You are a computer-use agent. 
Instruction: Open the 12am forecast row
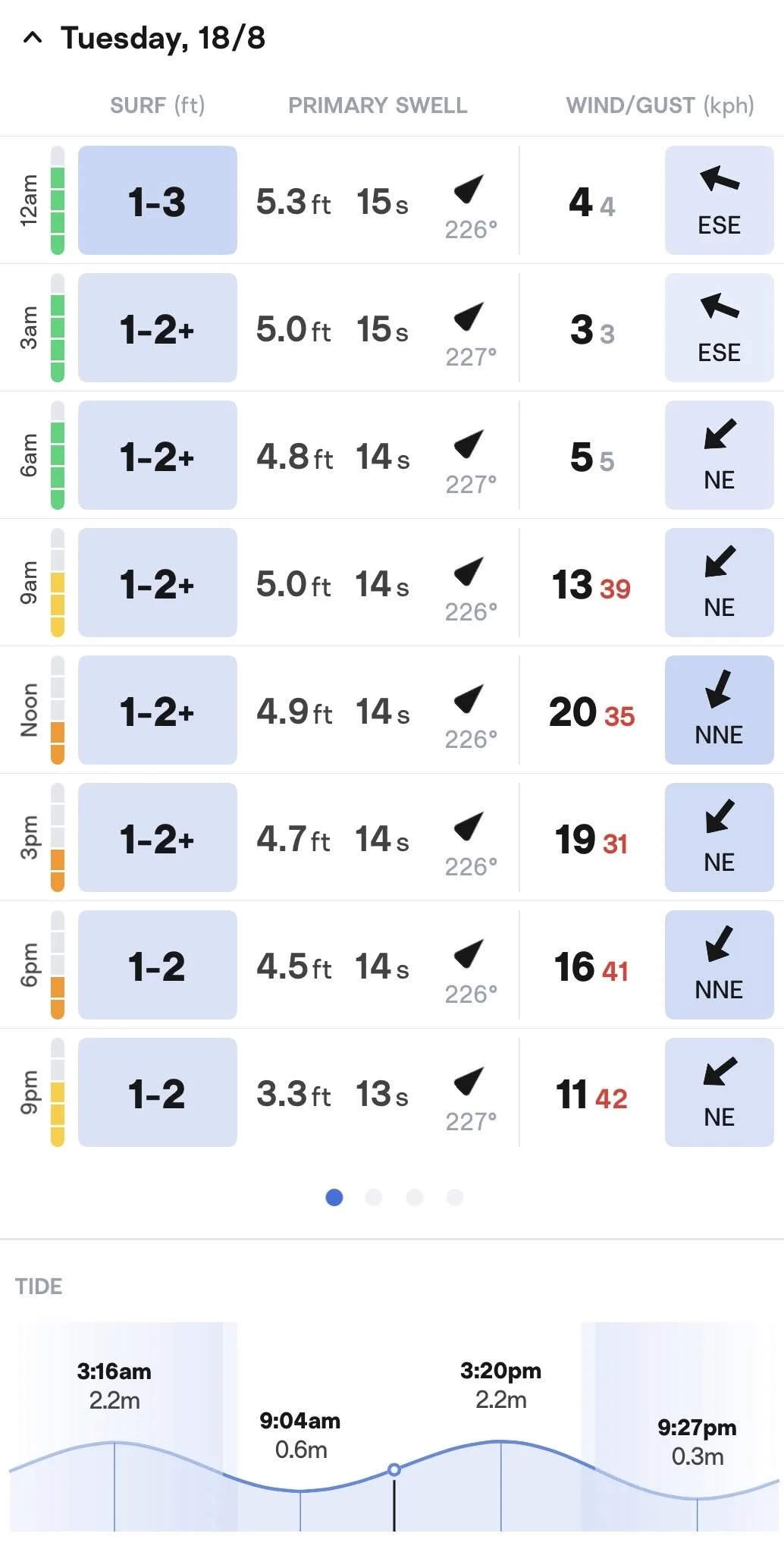pos(392,200)
